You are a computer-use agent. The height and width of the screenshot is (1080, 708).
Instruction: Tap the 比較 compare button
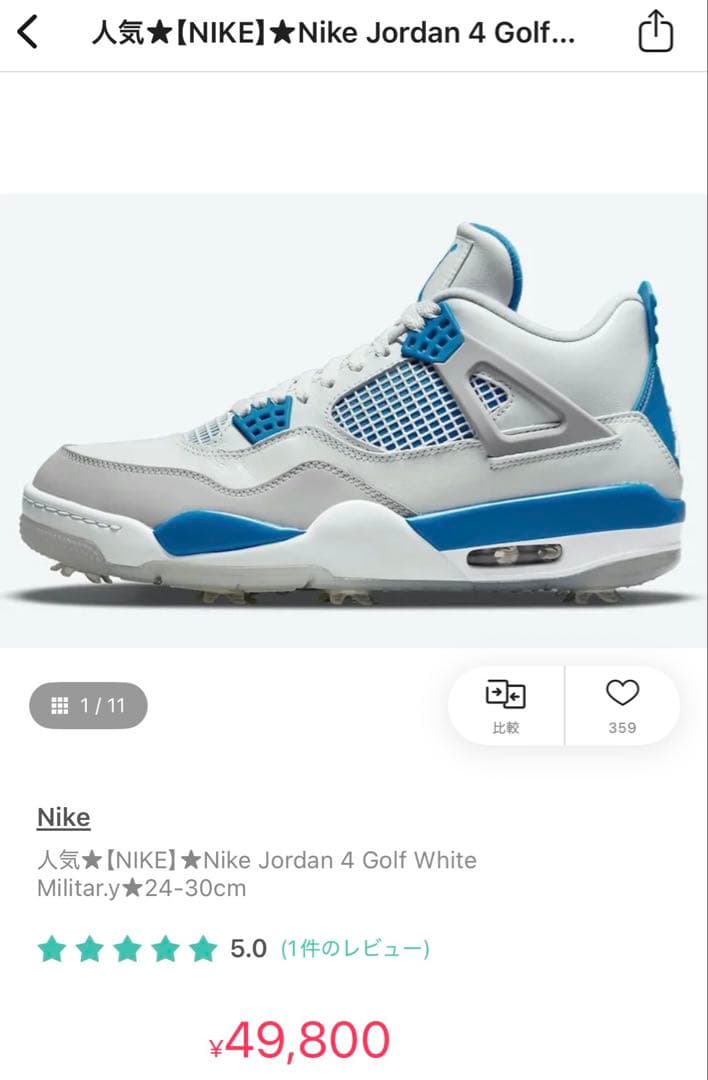click(506, 705)
